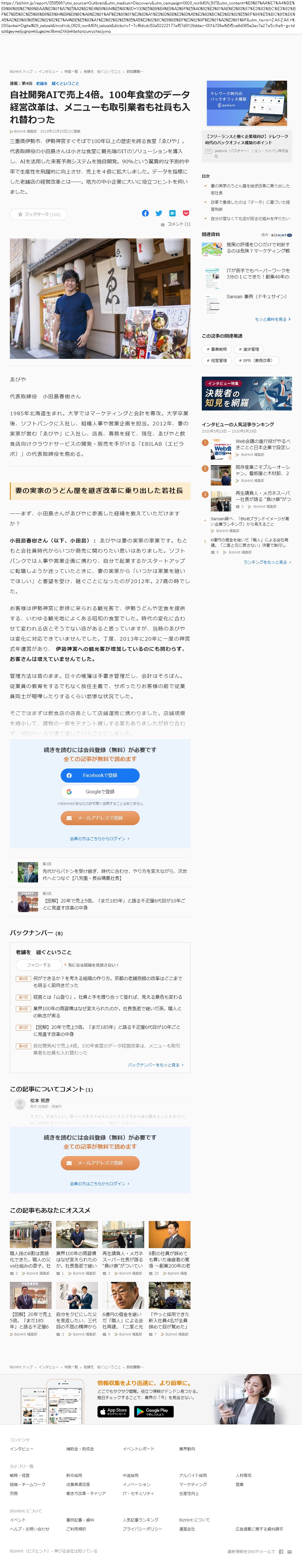Save the article to Pocket
Viewport: 302px width, 1568px height.
[186, 214]
